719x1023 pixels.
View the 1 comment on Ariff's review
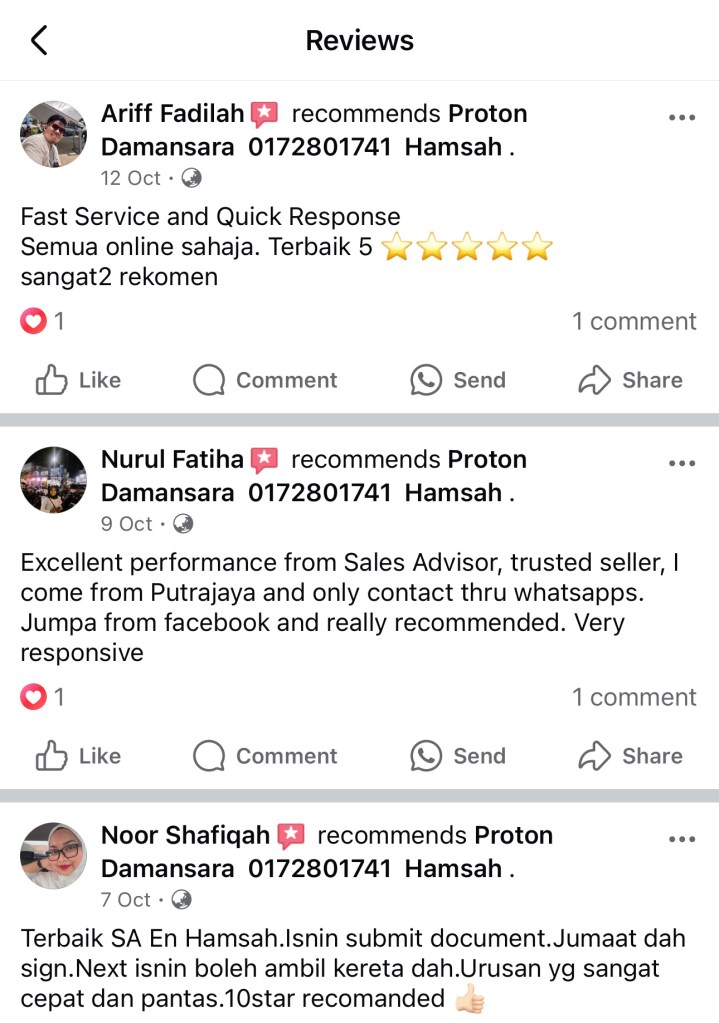pos(633,321)
